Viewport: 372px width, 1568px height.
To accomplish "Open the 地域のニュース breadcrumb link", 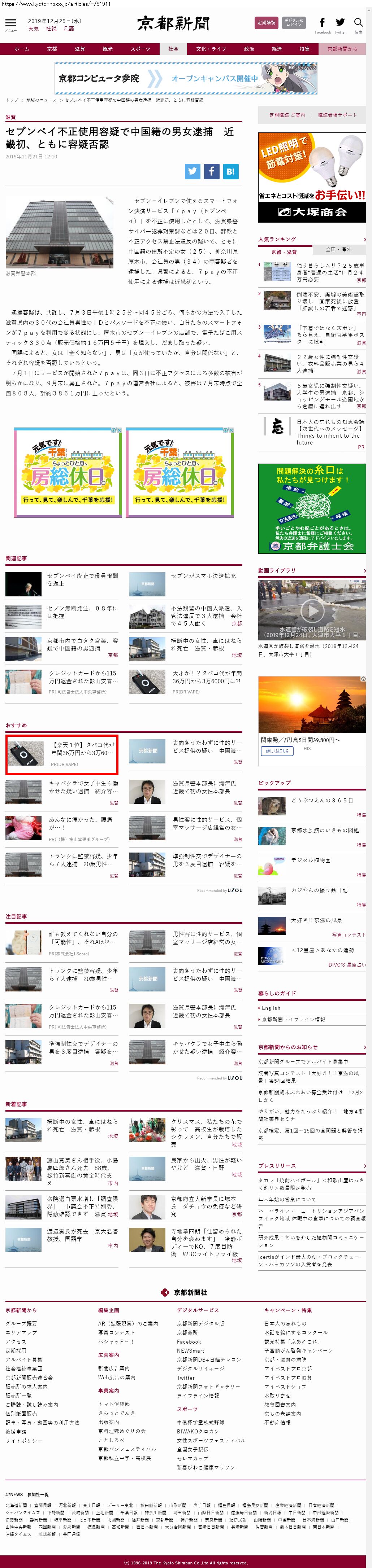I will (41, 100).
